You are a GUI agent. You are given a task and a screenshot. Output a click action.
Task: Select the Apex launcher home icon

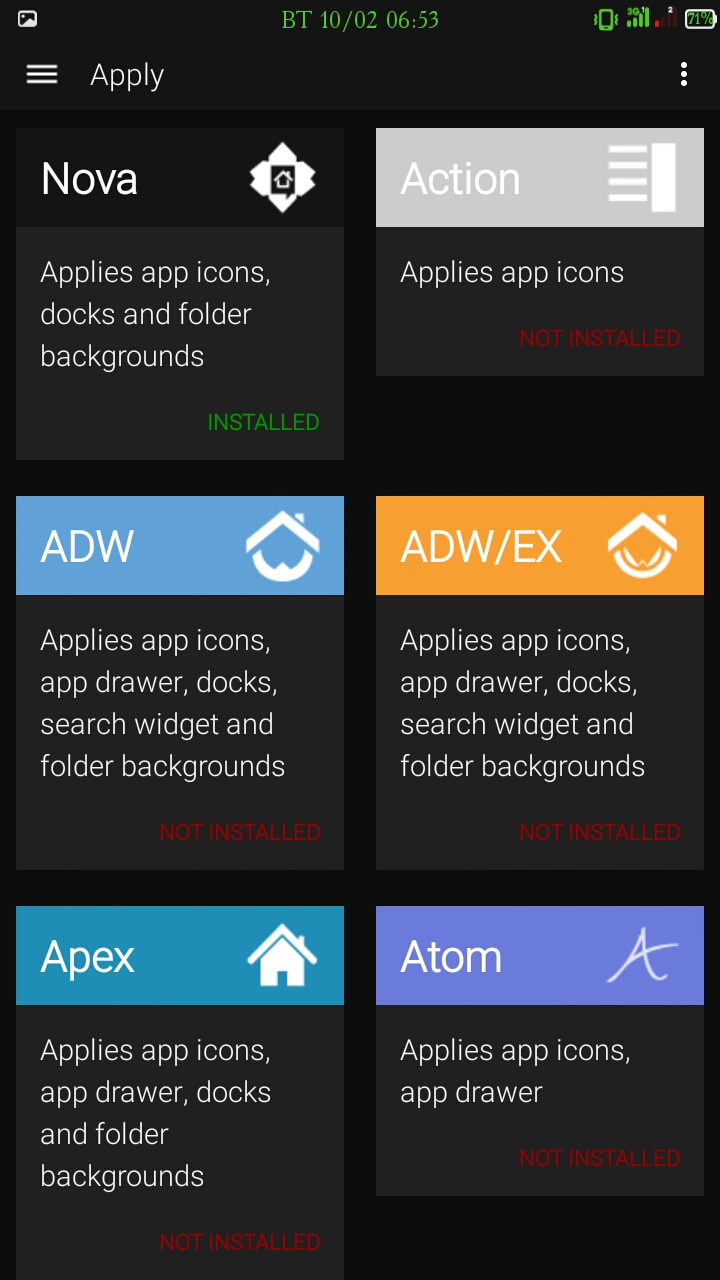(x=283, y=955)
